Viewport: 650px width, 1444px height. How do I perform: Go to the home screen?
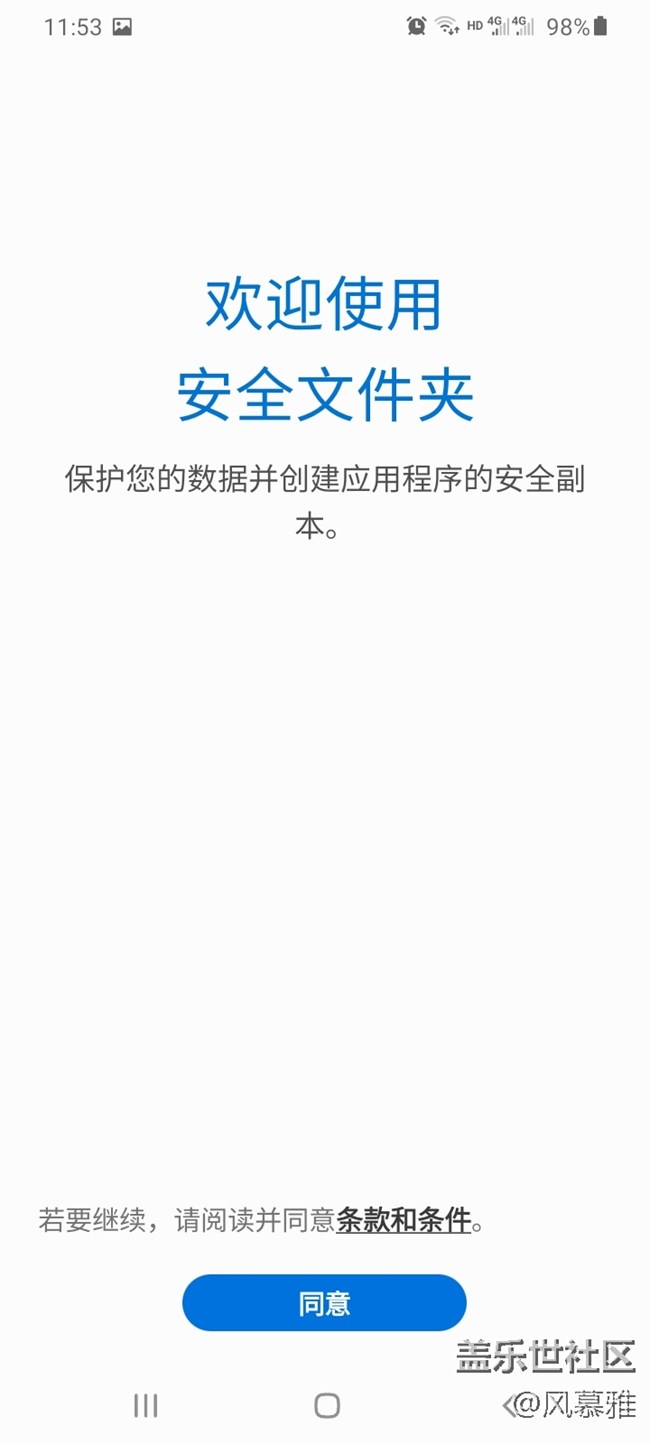[x=326, y=1405]
